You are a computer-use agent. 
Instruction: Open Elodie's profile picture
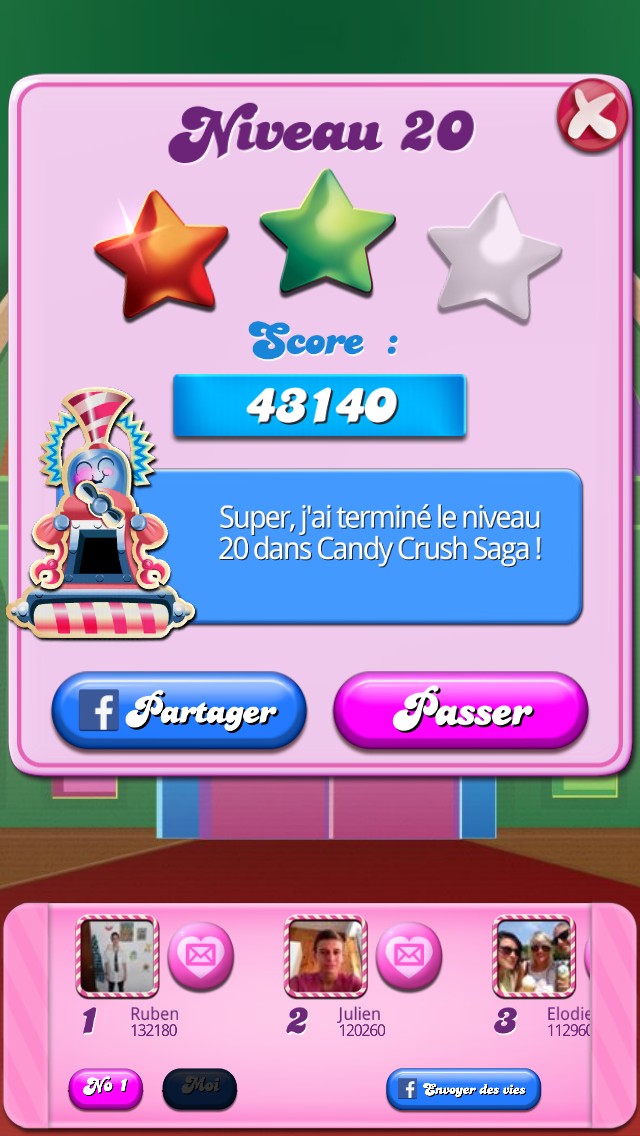(x=533, y=956)
